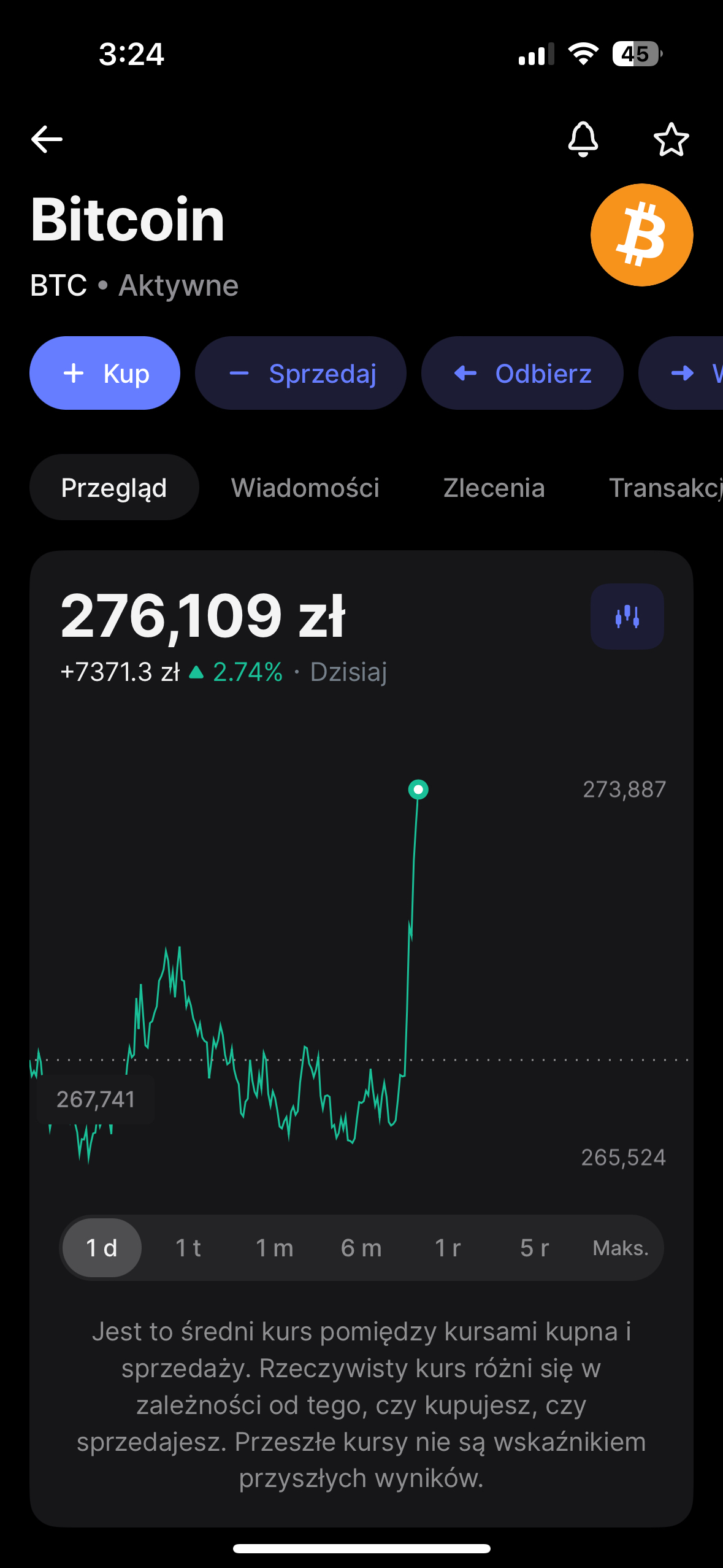
Task: Select the Przegląd tab
Action: pos(114,488)
